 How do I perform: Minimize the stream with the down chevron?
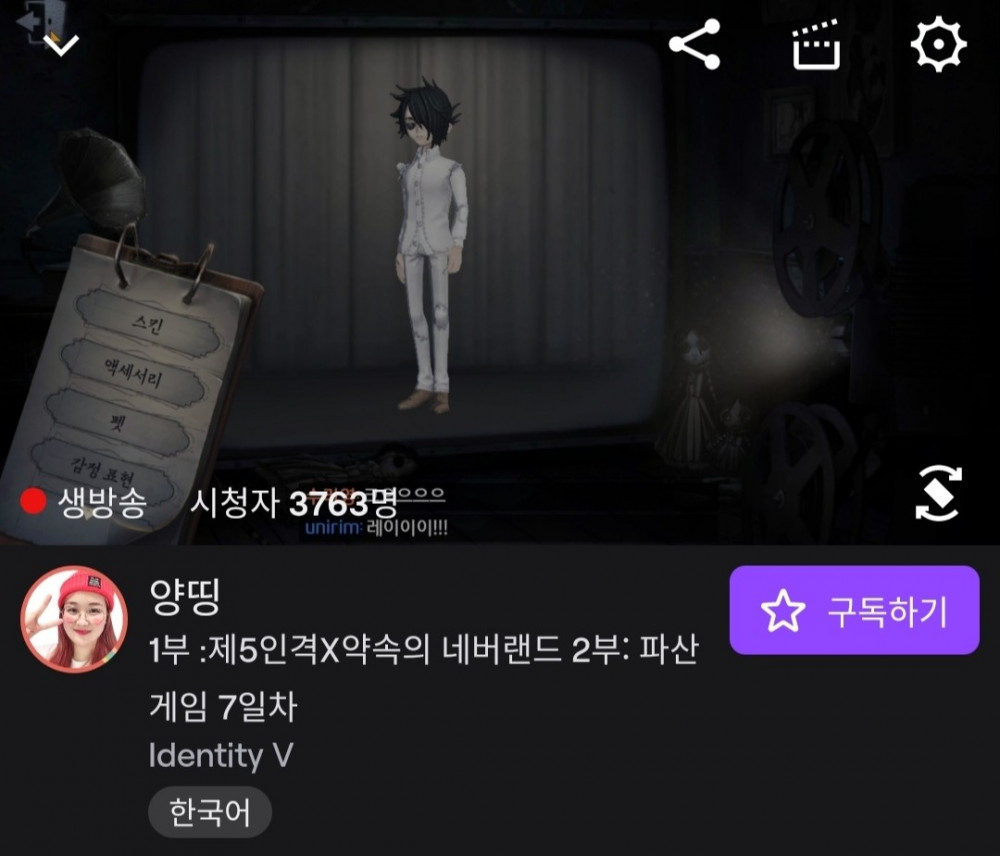tap(61, 44)
